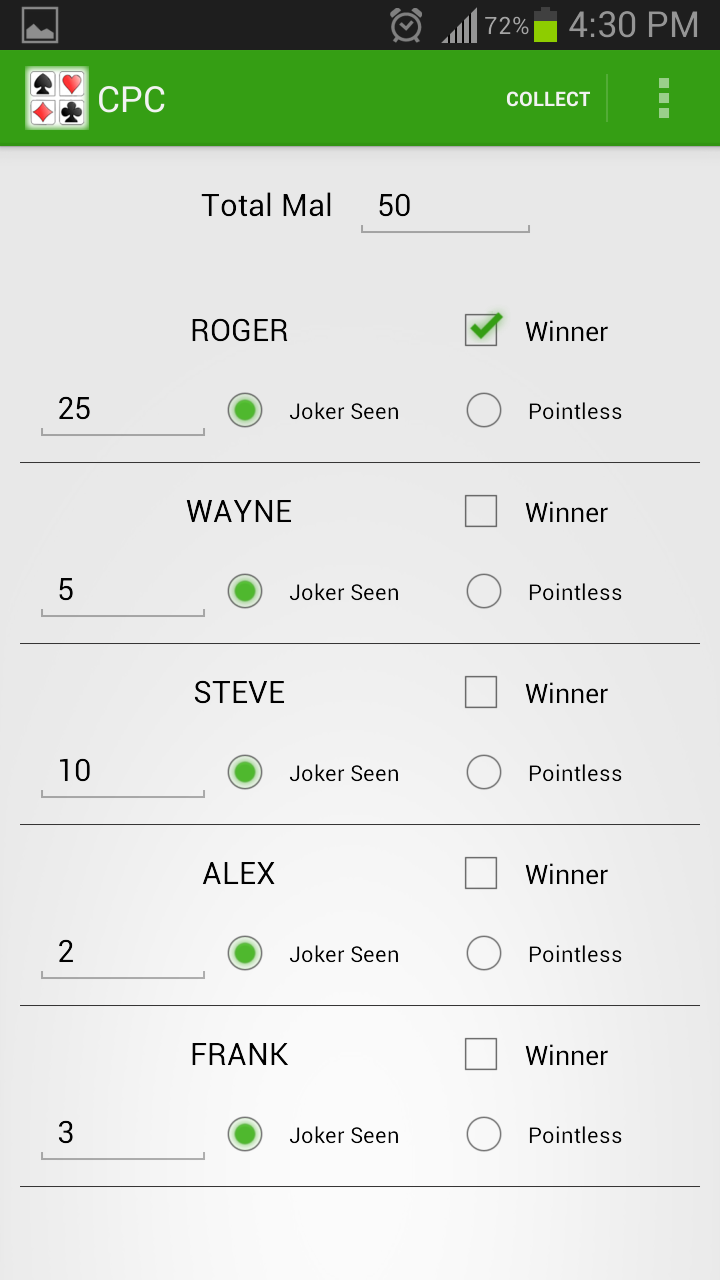
Task: Enable FRANK's Winner checkbox
Action: coord(481,1054)
